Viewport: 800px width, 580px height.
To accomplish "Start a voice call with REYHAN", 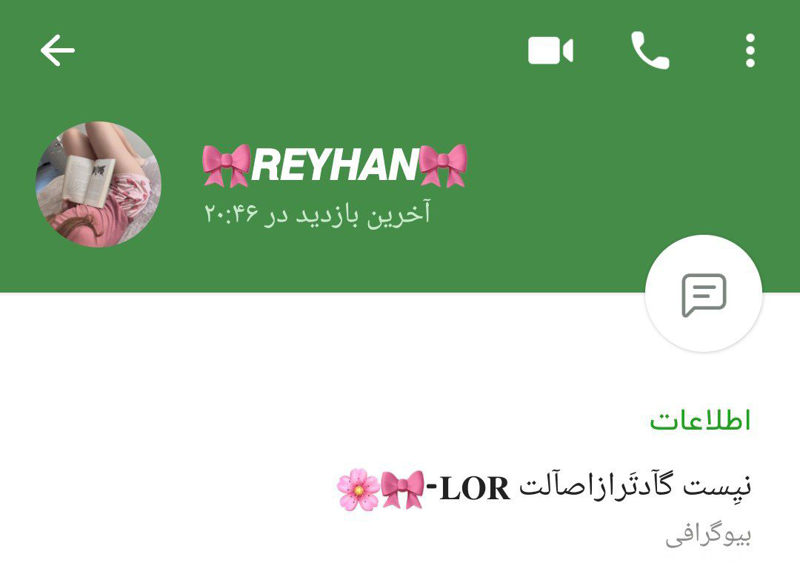I will (x=650, y=51).
